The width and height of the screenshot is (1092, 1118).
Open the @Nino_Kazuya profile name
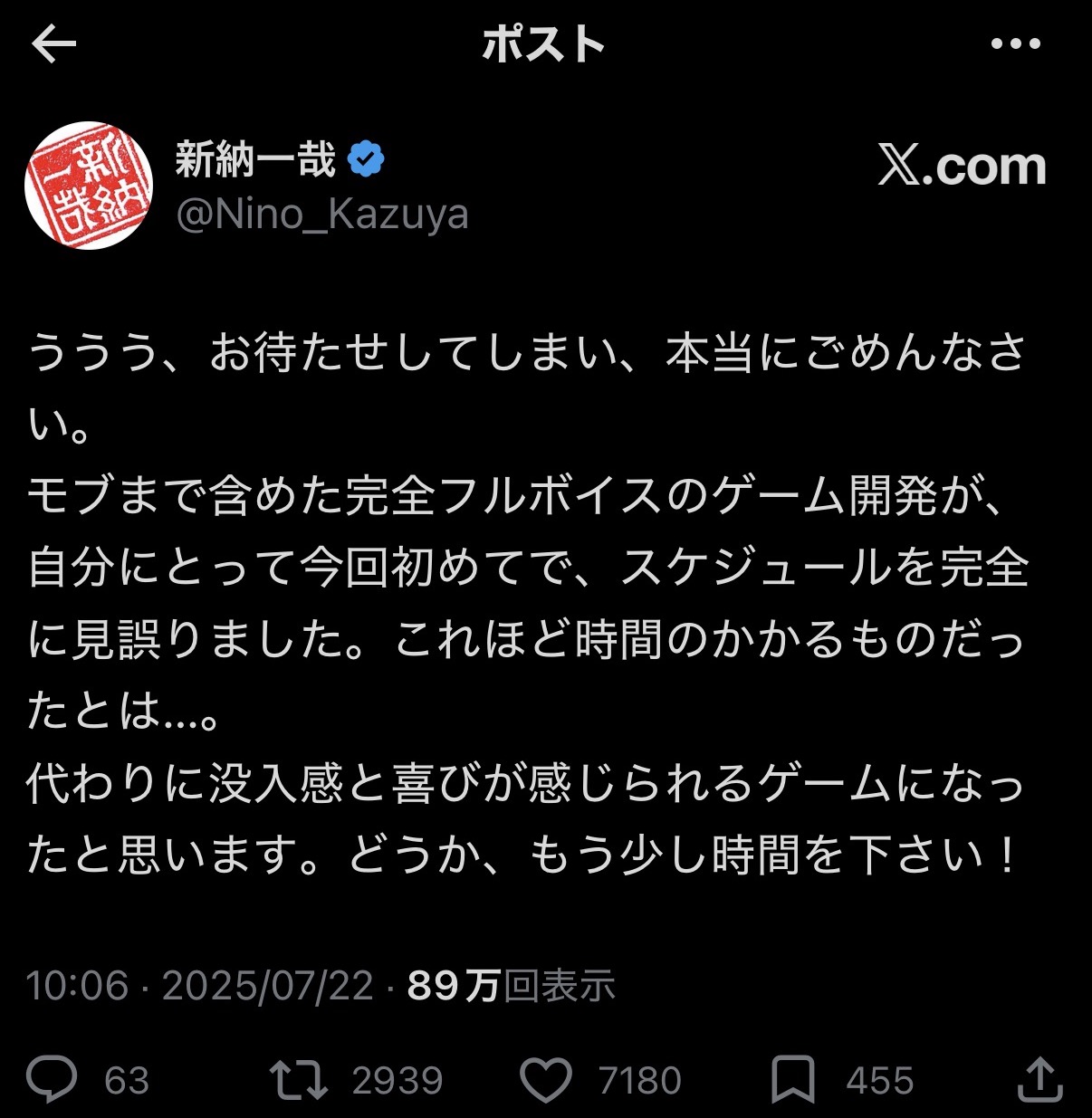coord(321,215)
